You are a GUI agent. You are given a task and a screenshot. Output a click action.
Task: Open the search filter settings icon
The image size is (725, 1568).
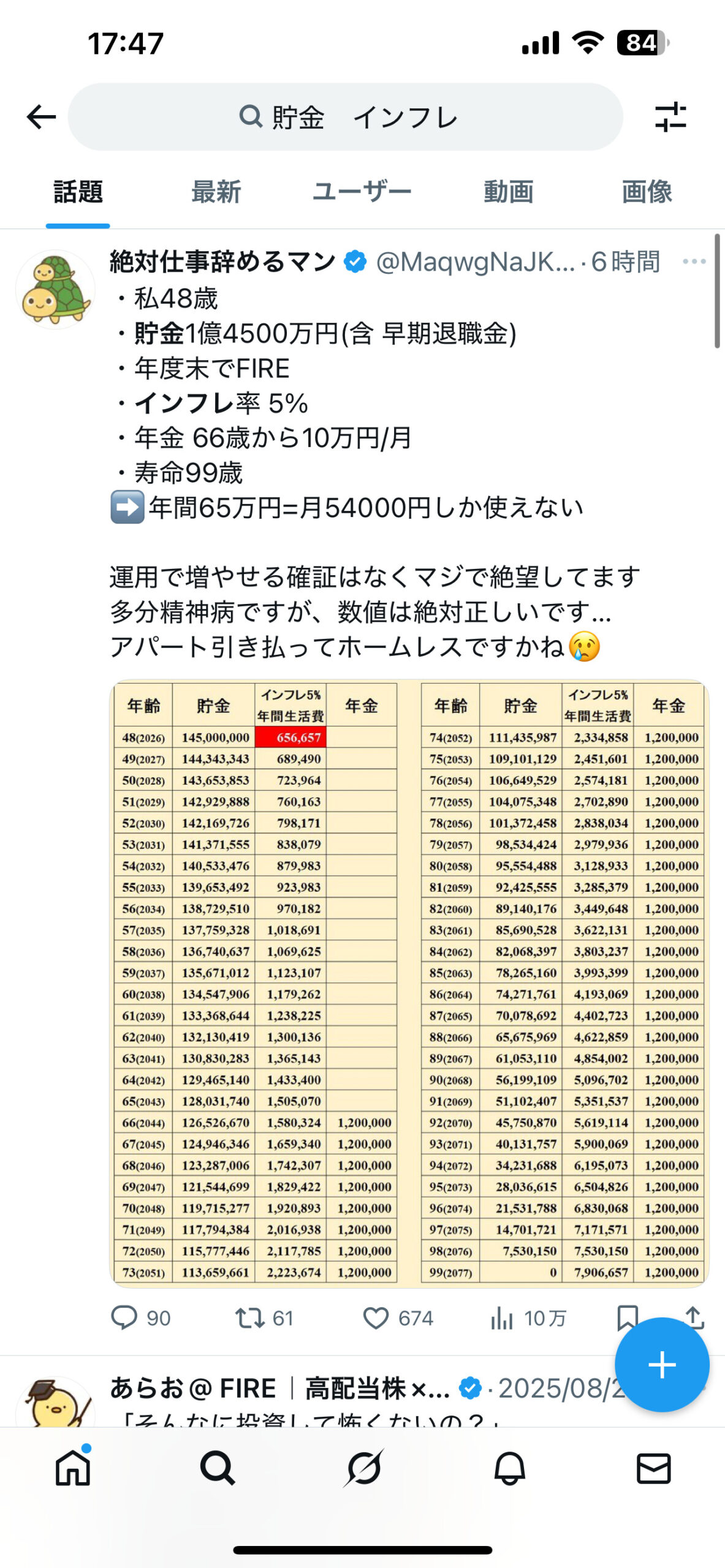click(670, 117)
